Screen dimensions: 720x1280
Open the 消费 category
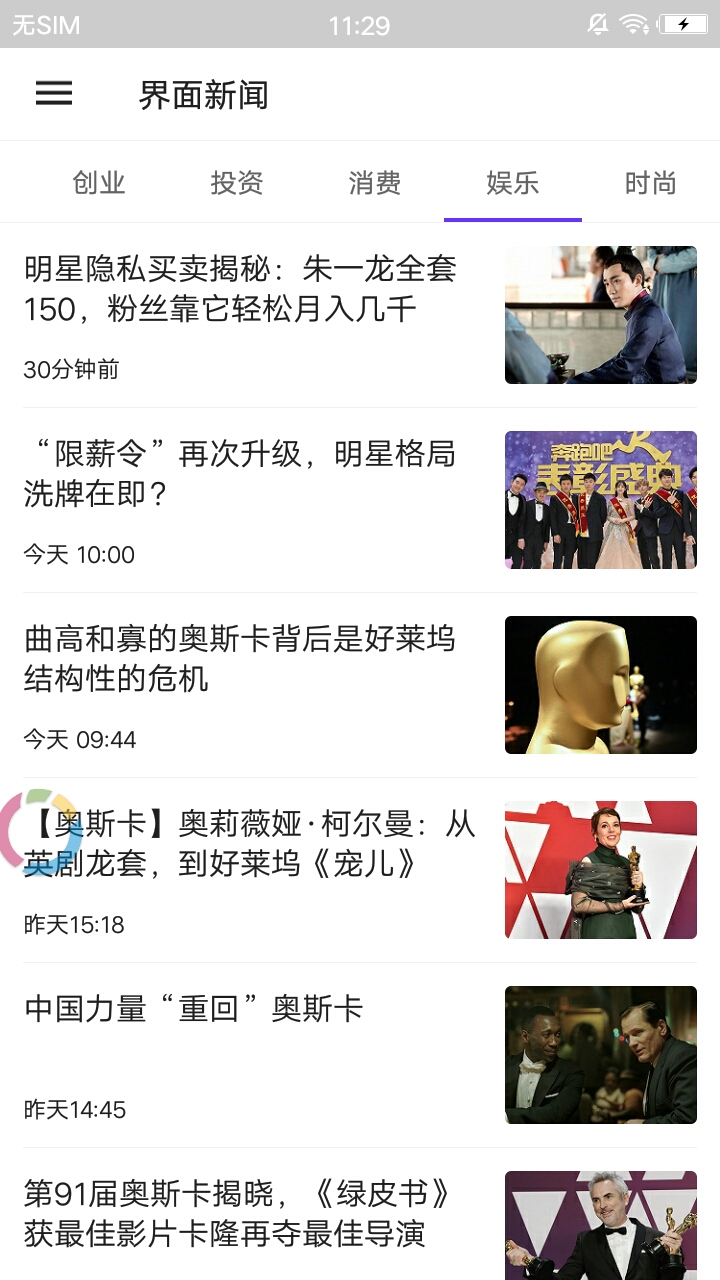(x=374, y=183)
